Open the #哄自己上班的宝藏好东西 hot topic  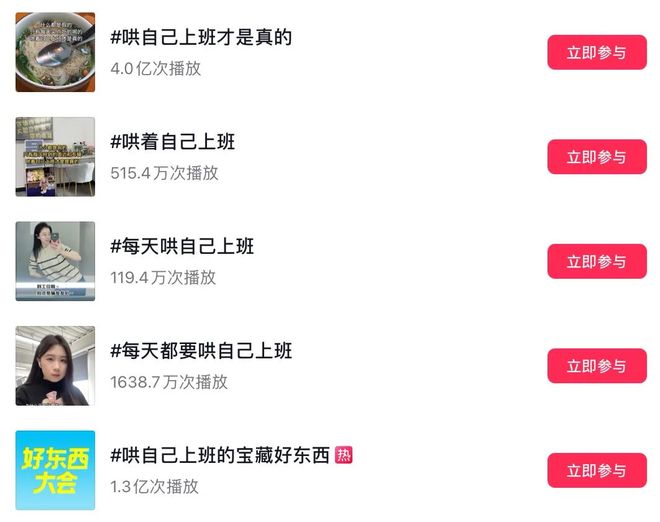[220, 456]
